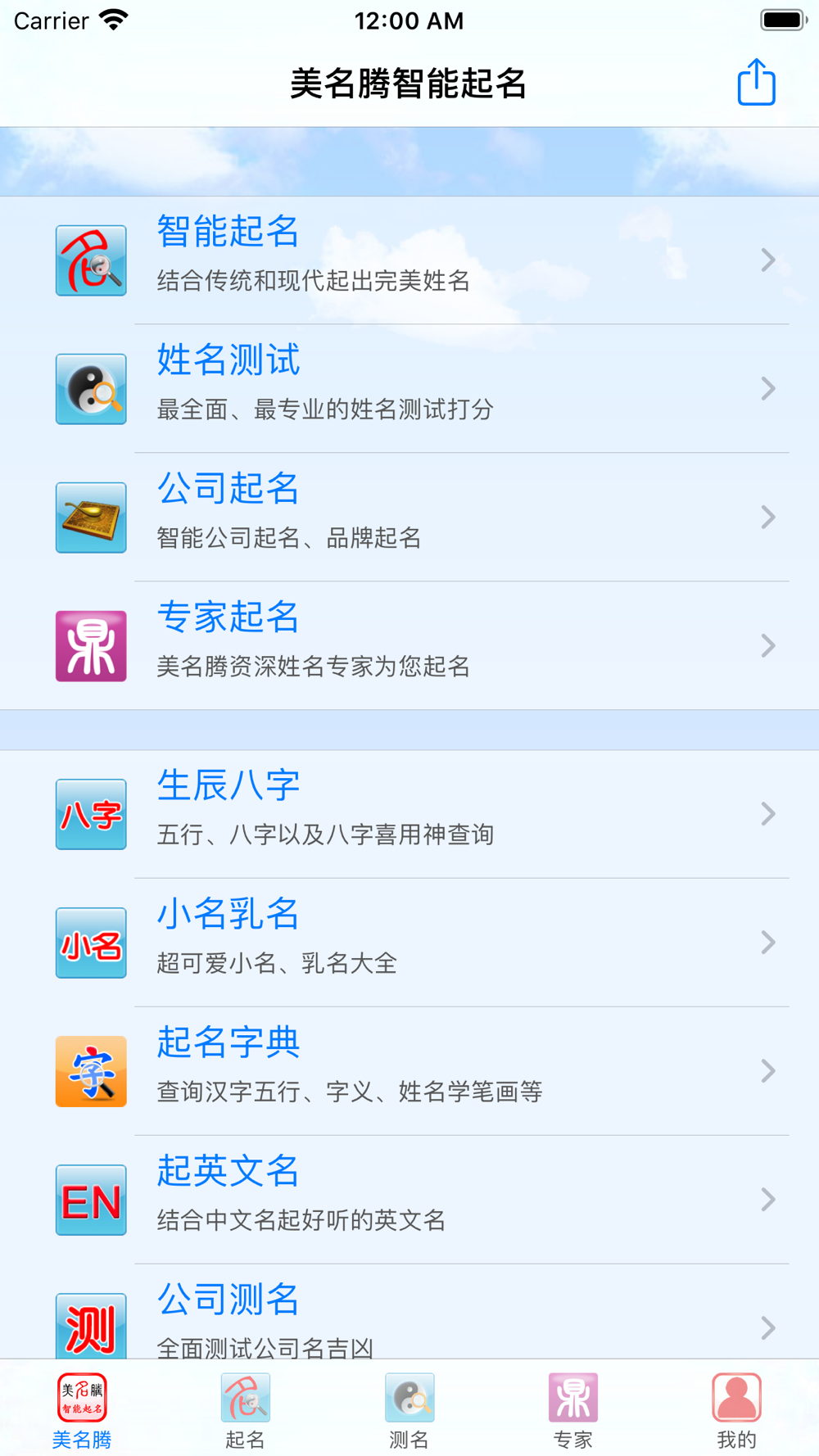Open the 智能起名 row
This screenshot has width=819, height=1456.
[x=409, y=260]
